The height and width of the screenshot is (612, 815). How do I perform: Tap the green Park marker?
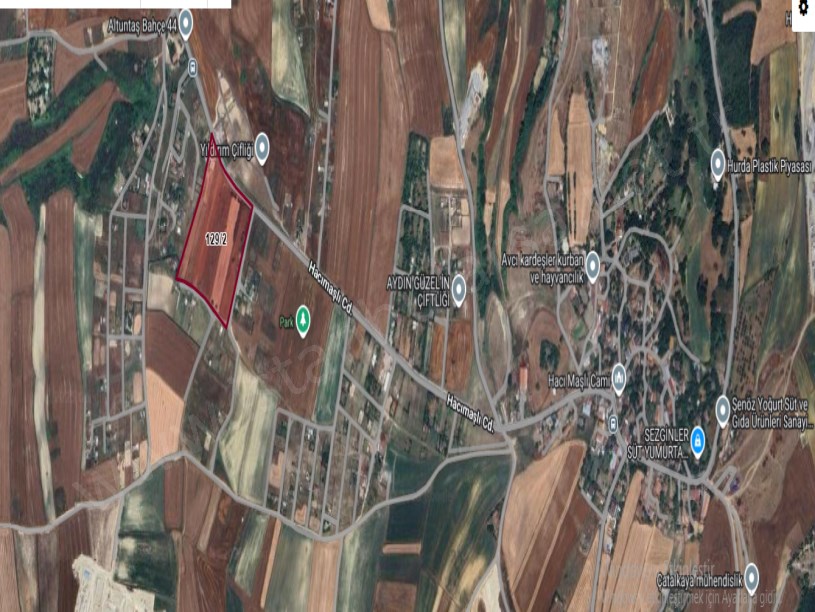tap(303, 321)
